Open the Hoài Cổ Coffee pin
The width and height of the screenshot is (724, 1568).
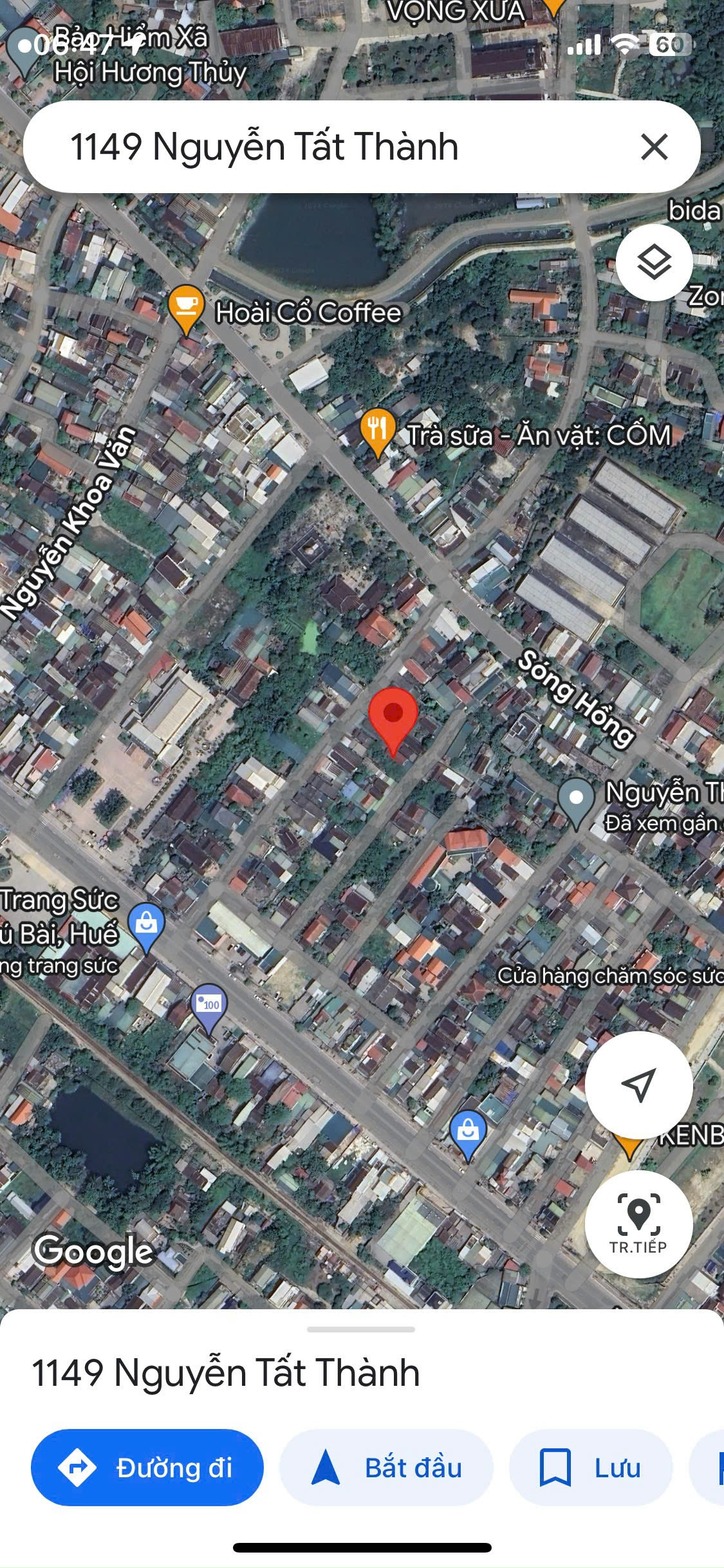(x=186, y=310)
